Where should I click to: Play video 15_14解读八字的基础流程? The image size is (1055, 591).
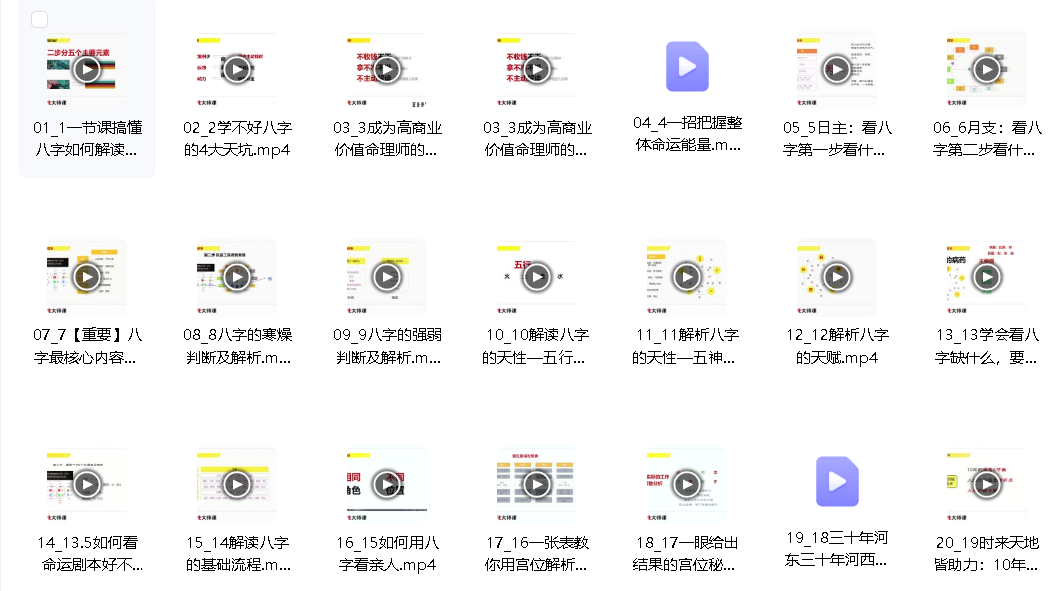tap(236, 485)
